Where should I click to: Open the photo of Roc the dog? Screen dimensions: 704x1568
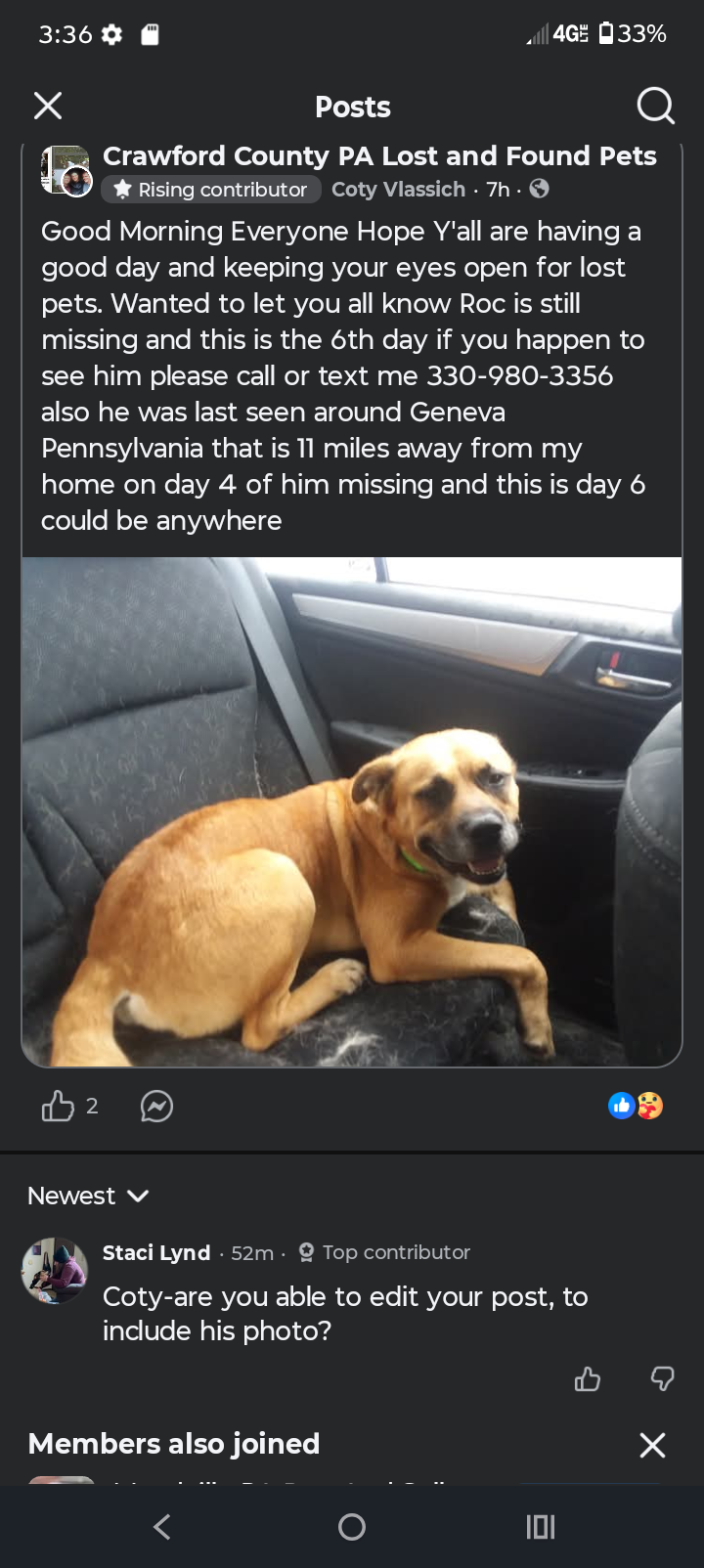click(352, 809)
